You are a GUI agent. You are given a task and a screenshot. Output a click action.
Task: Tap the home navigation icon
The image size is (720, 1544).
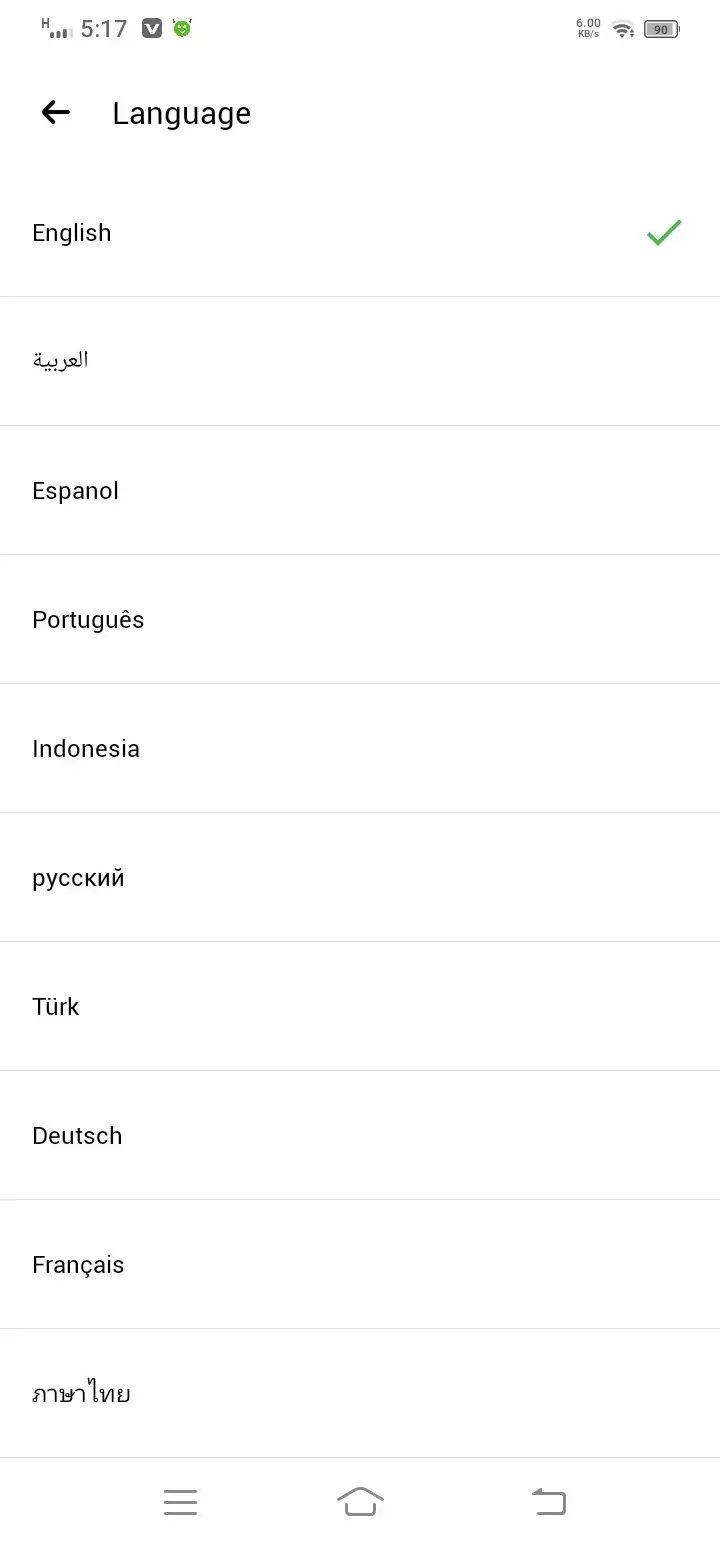[360, 1501]
